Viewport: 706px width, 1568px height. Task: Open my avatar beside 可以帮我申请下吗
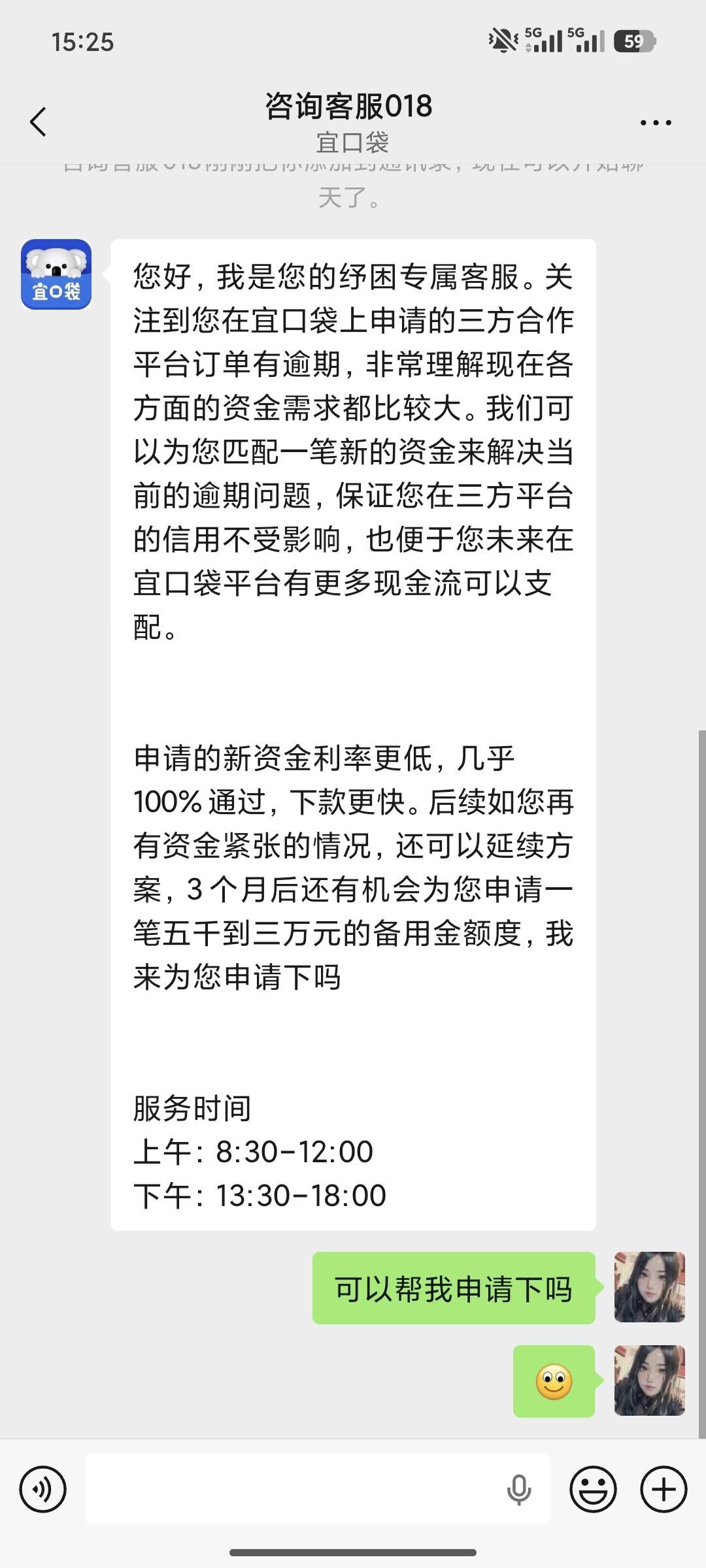click(x=650, y=1288)
